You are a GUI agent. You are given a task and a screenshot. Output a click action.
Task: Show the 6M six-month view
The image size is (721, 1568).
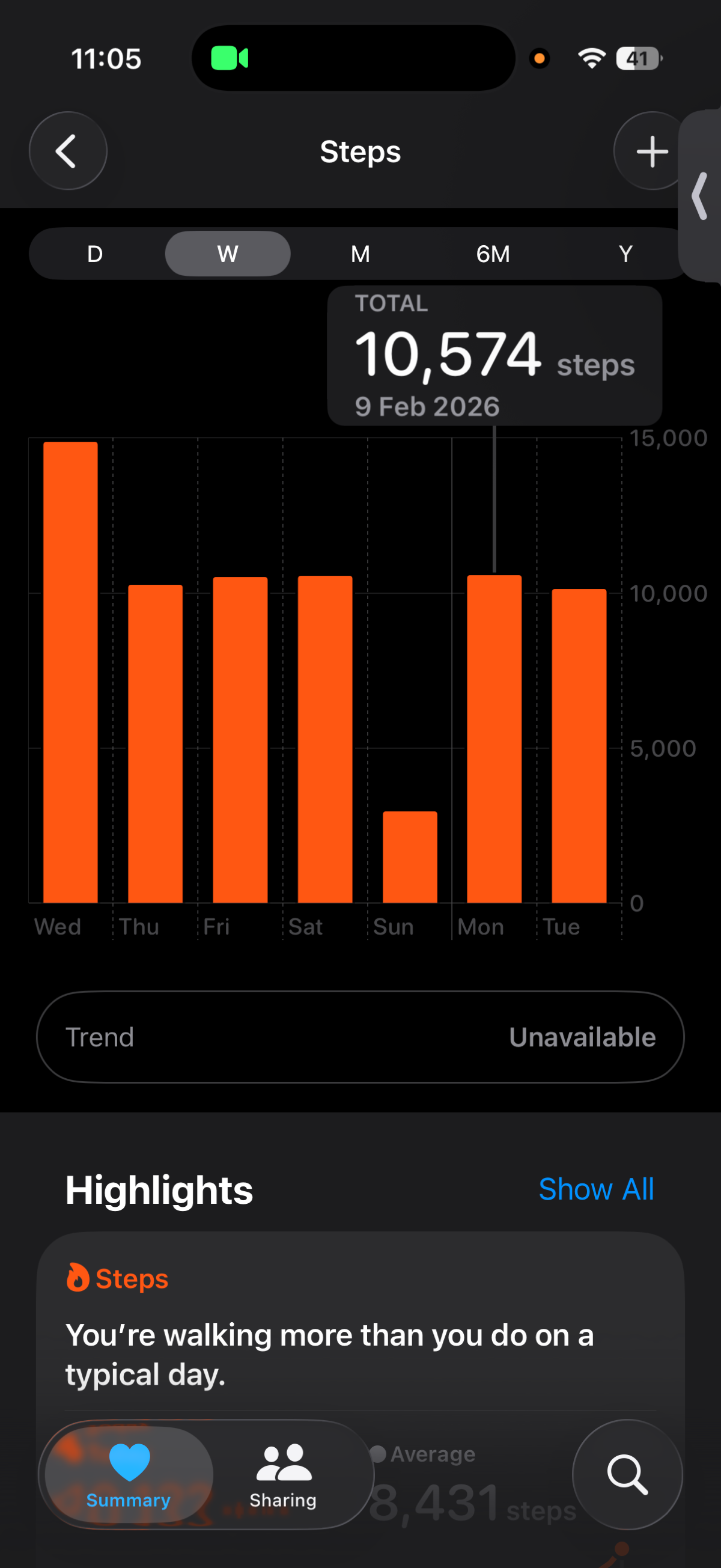(493, 254)
